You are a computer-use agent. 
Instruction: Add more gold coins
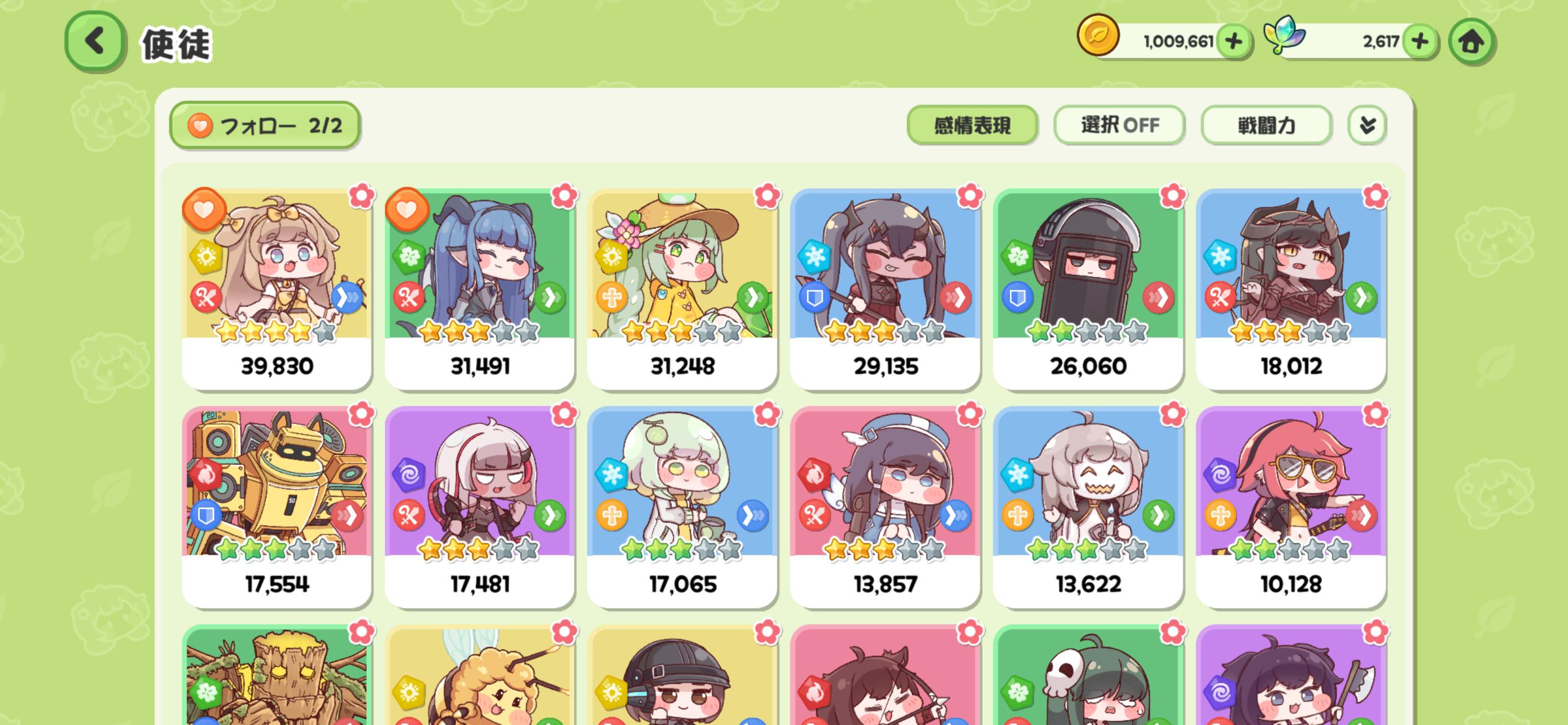pos(1234,41)
